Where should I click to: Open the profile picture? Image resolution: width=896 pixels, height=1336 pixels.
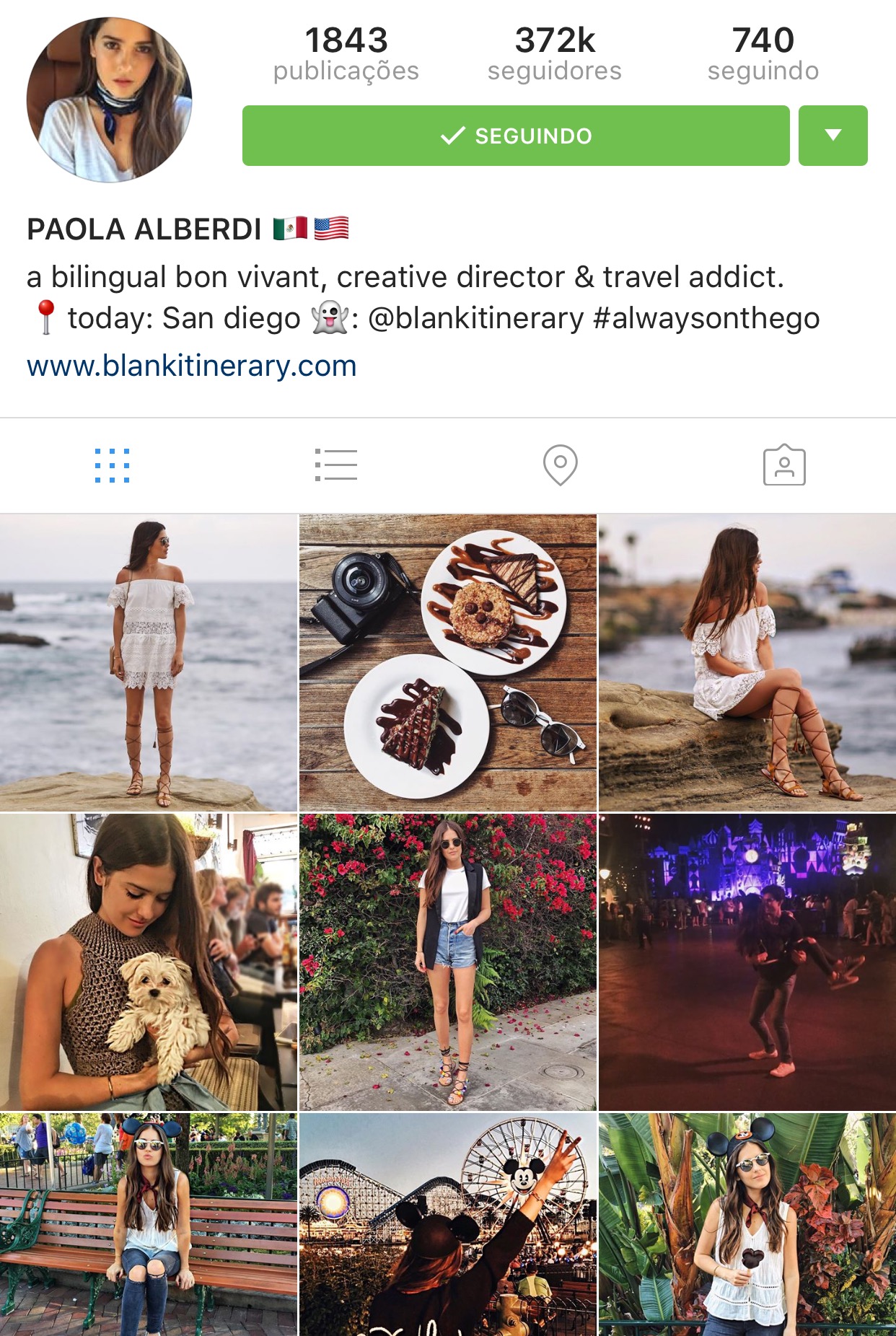click(x=110, y=100)
